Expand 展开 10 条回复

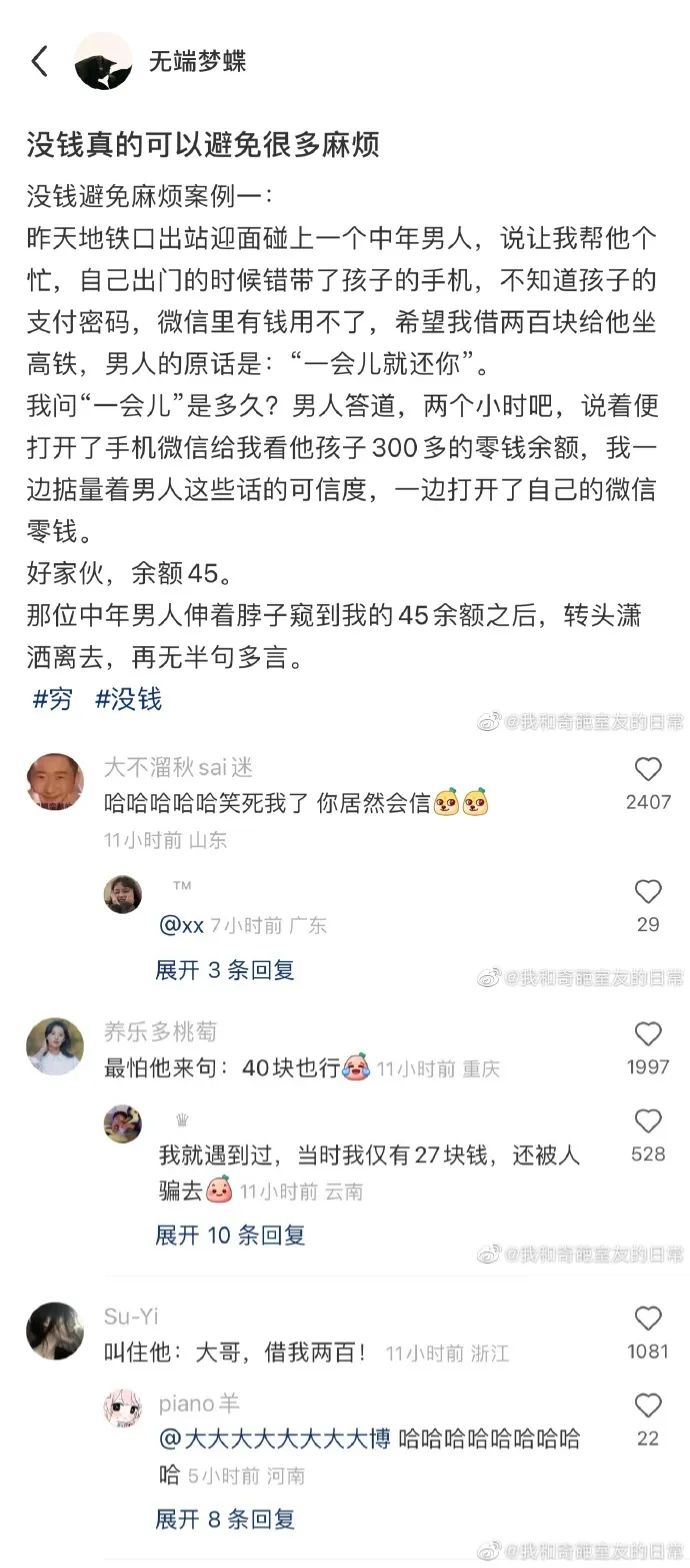pos(229,1235)
